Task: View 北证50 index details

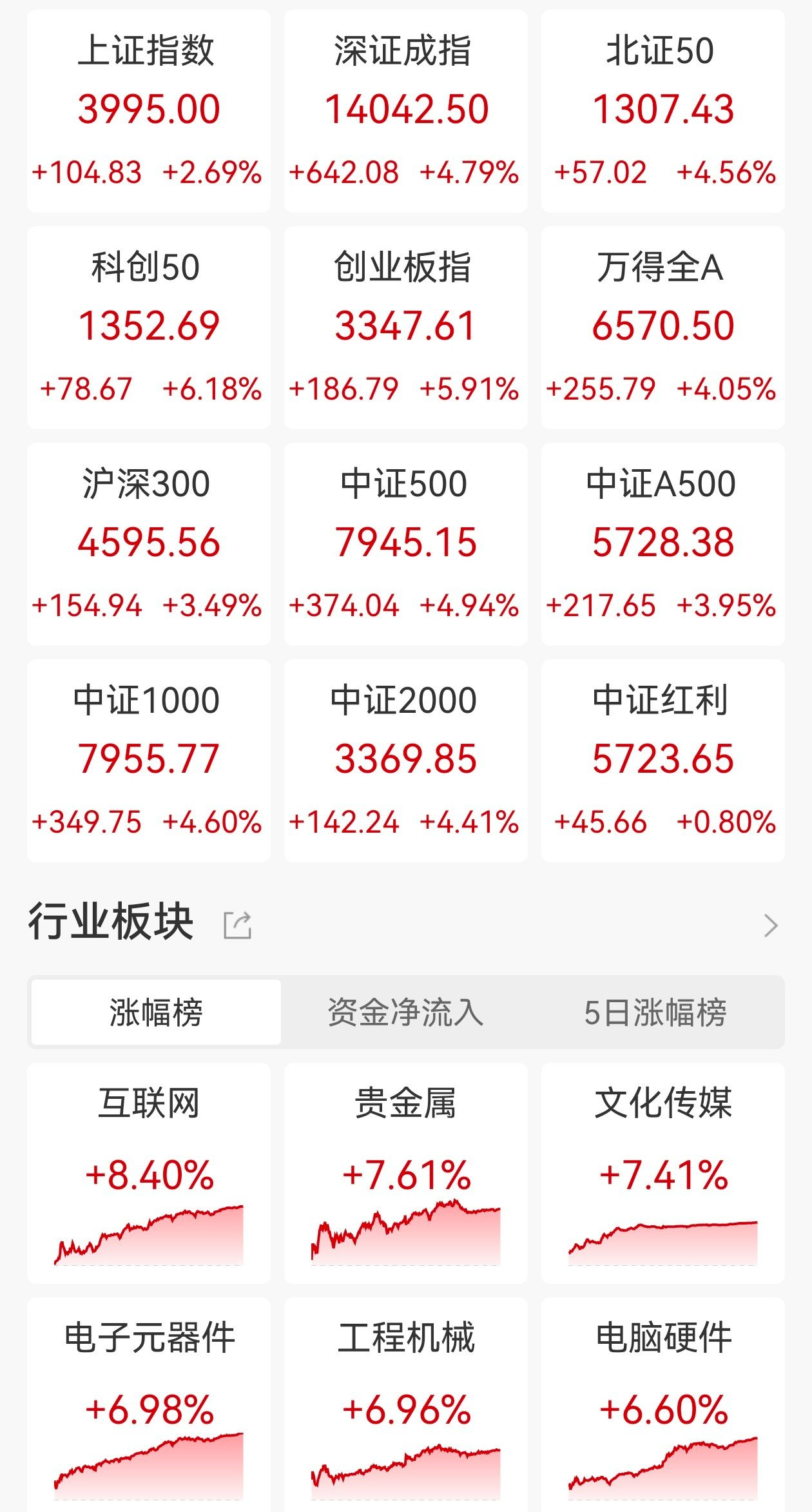Action: (x=662, y=111)
